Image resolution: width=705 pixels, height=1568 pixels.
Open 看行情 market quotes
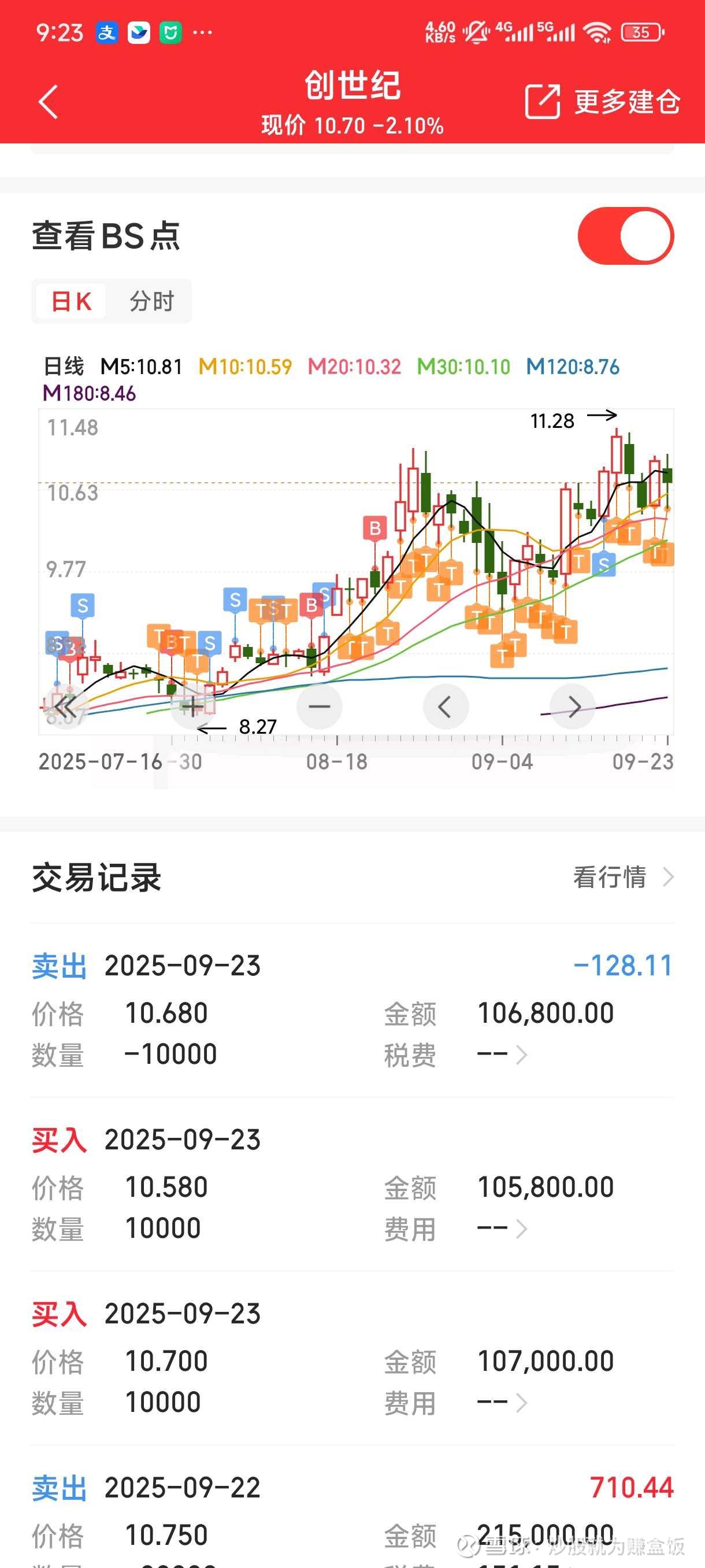[x=622, y=877]
